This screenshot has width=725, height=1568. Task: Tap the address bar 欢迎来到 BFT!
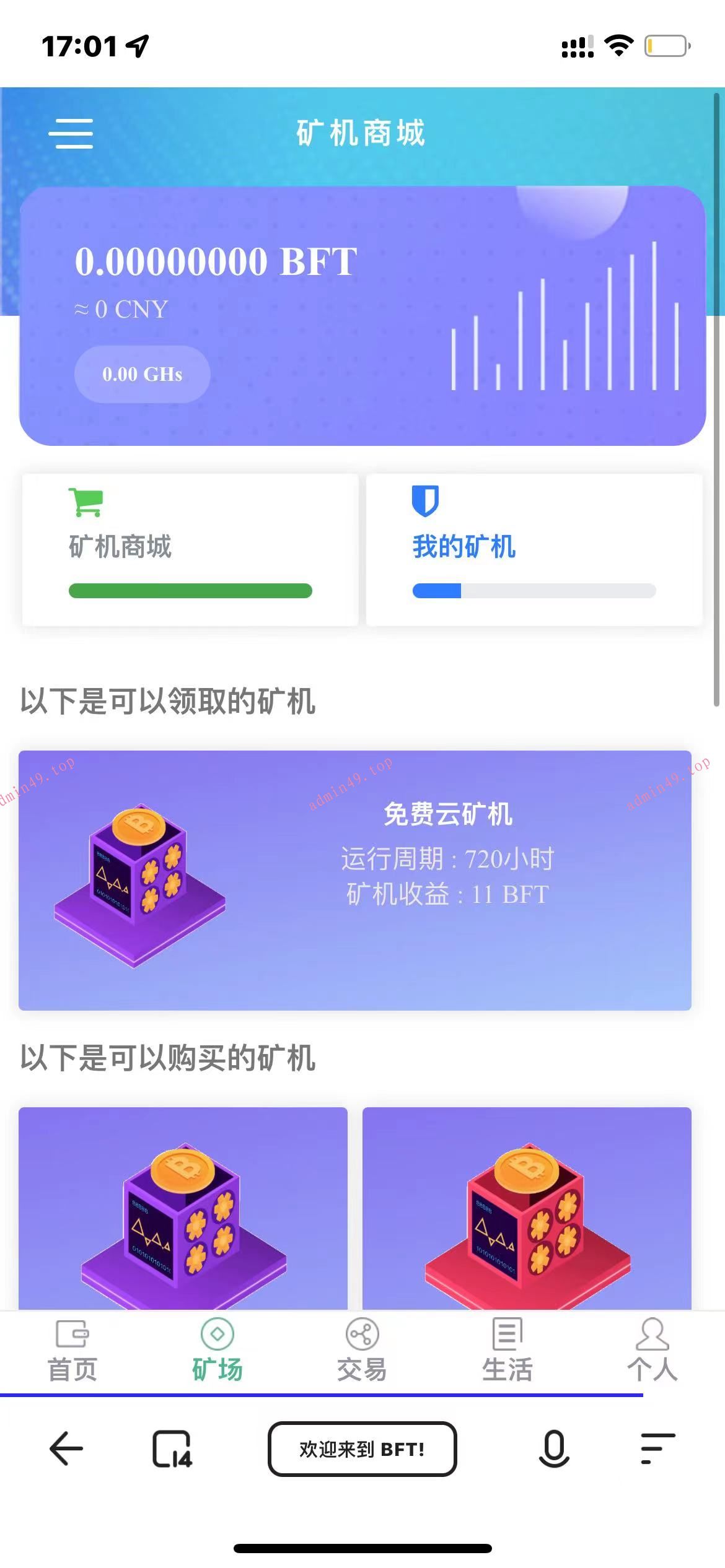coord(362,1448)
